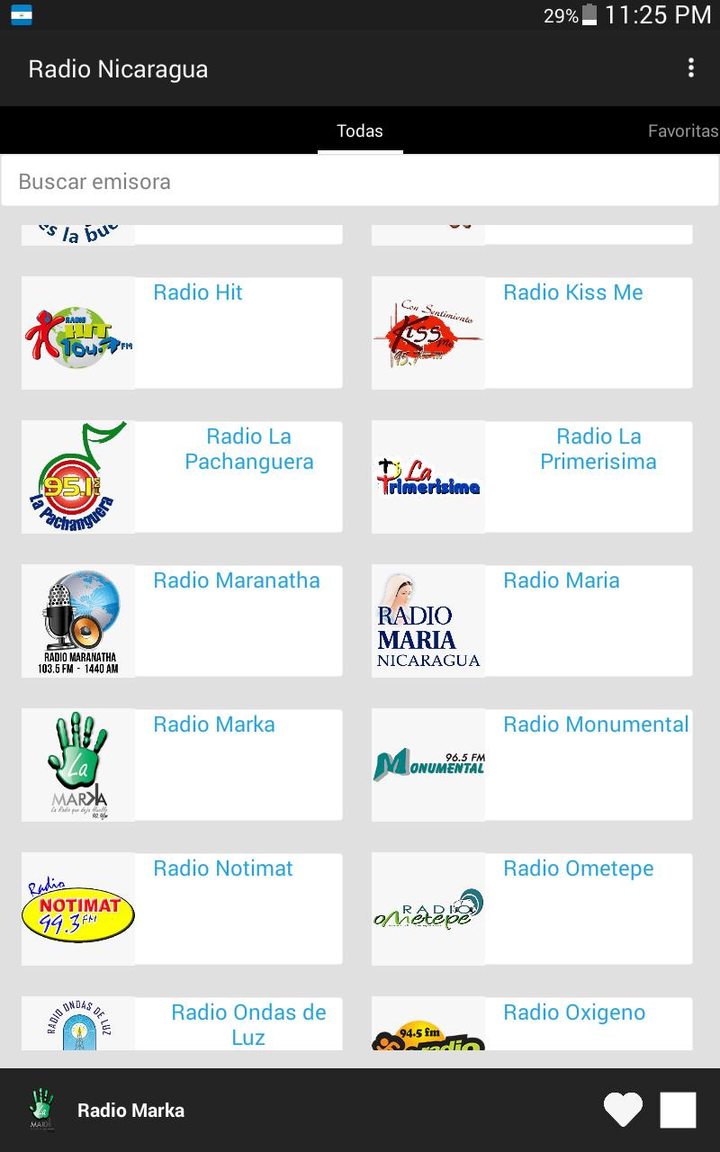Select the Todas tab

point(359,130)
